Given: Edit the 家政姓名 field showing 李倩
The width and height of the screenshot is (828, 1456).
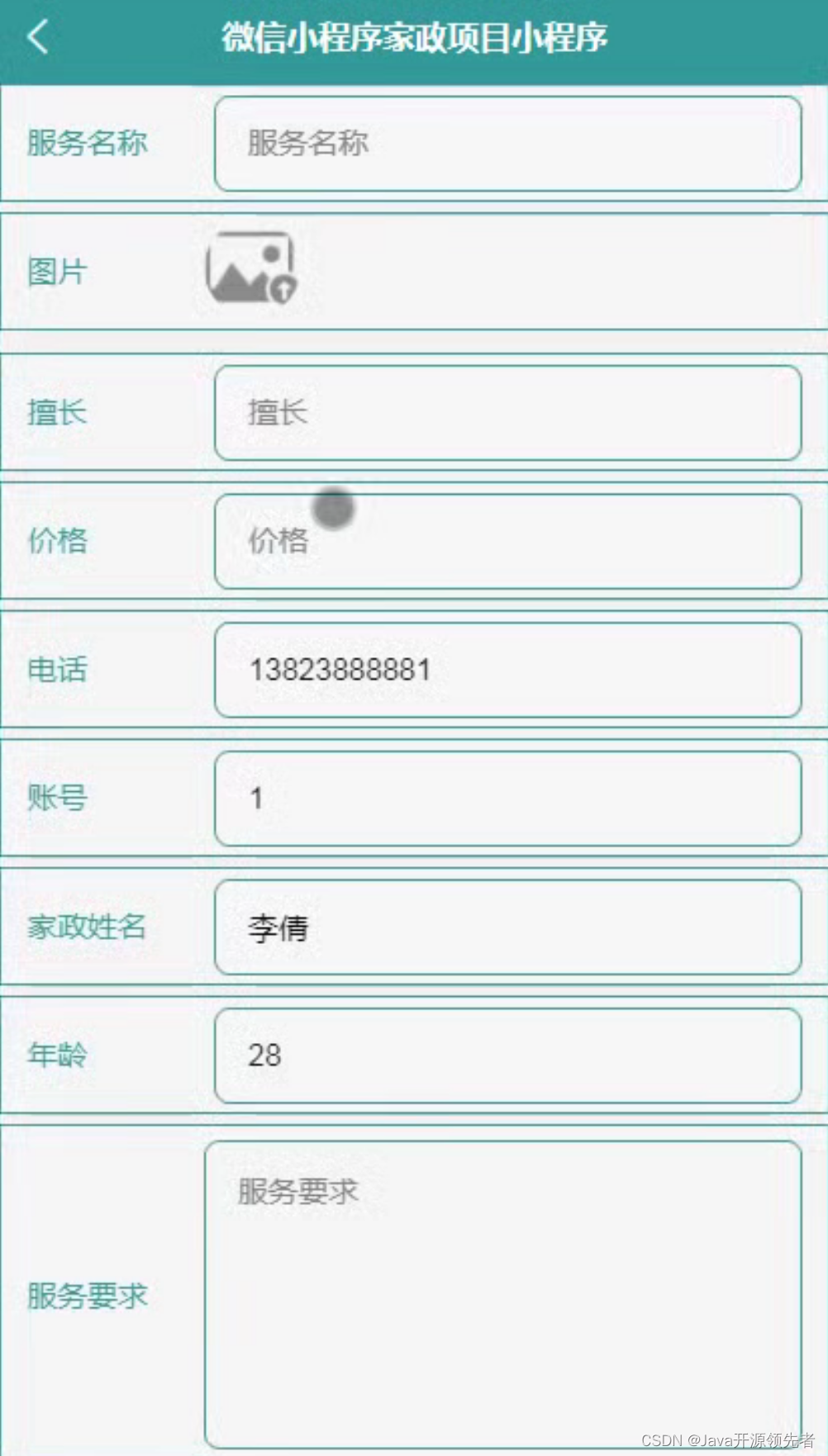Looking at the screenshot, I should click(507, 927).
